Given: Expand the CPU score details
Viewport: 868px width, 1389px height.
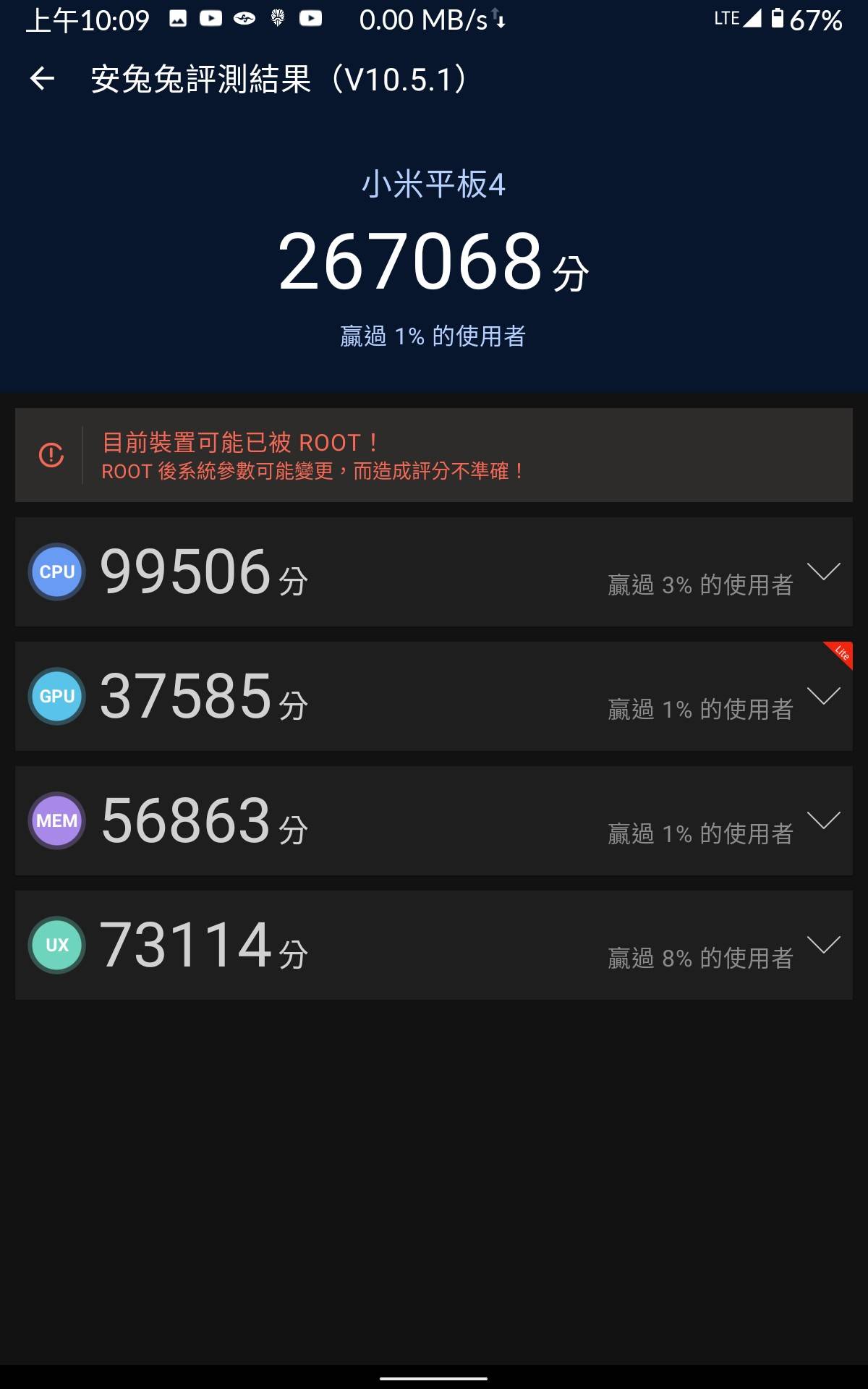Looking at the screenshot, I should coord(823,572).
